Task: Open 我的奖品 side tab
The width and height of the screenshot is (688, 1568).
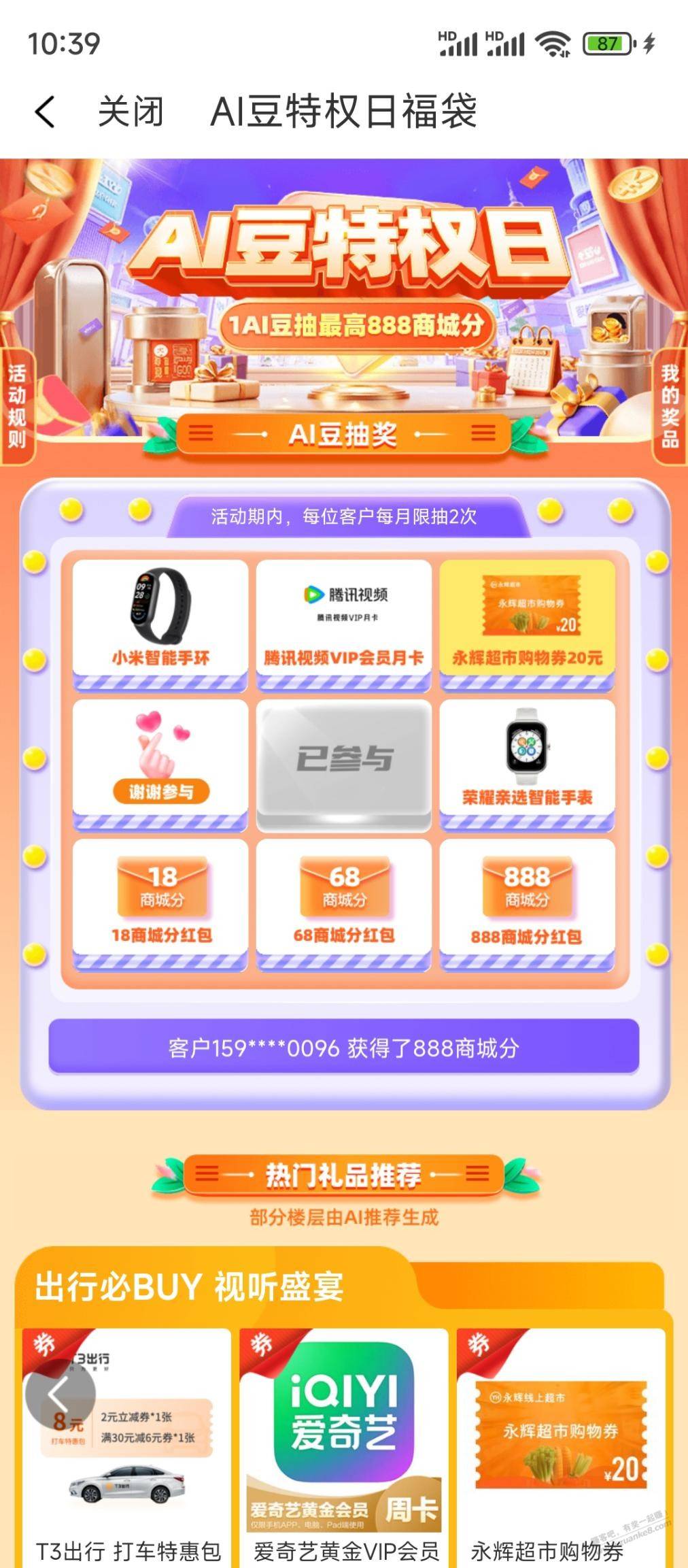Action: [670, 406]
